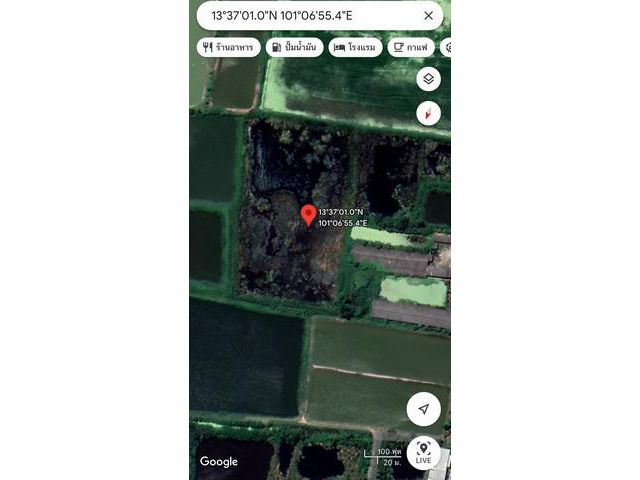Screen dimensions: 640x480
Task: Tap the coordinates search field
Action: pyautogui.click(x=300, y=16)
